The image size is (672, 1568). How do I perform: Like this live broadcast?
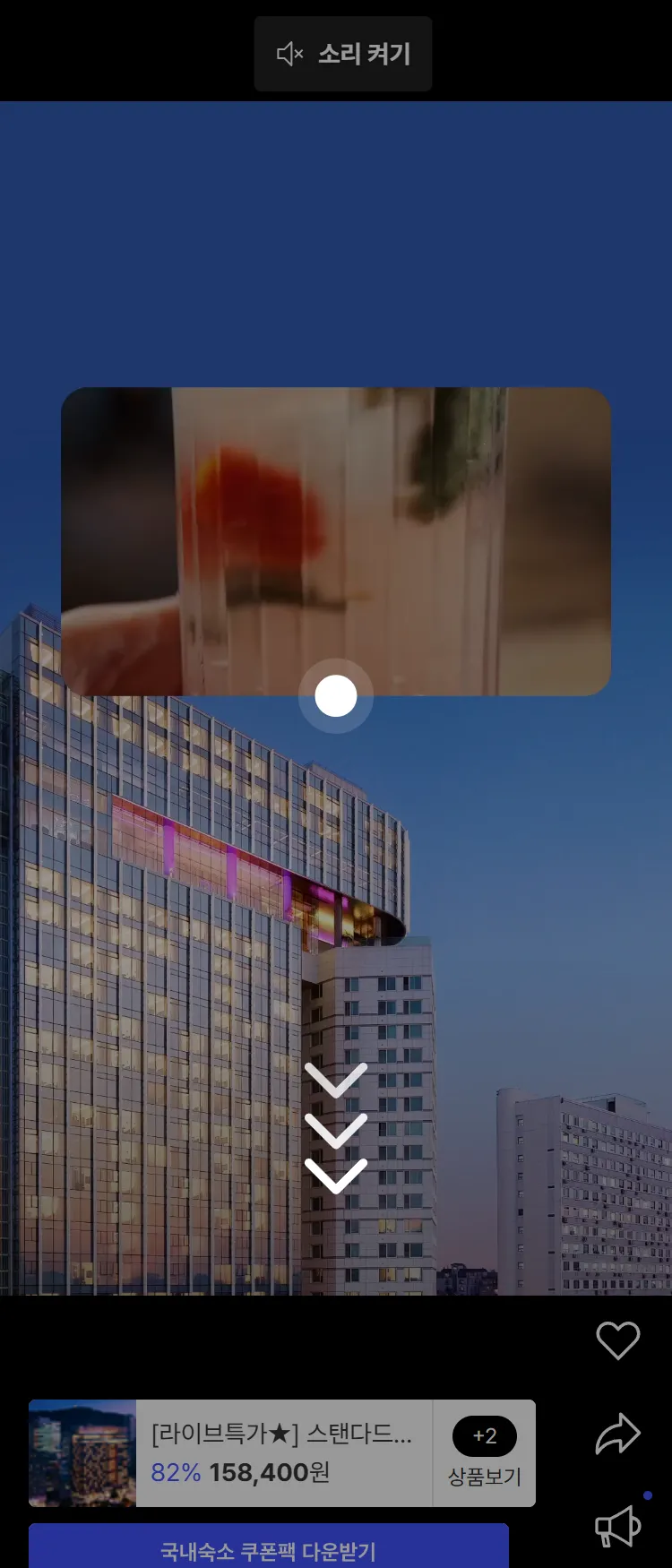tap(617, 1340)
